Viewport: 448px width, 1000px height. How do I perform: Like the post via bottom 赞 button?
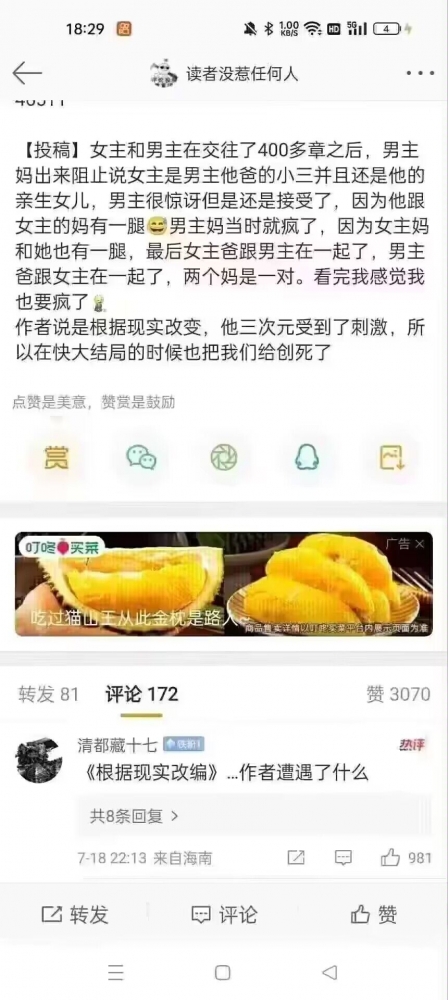pos(374,915)
